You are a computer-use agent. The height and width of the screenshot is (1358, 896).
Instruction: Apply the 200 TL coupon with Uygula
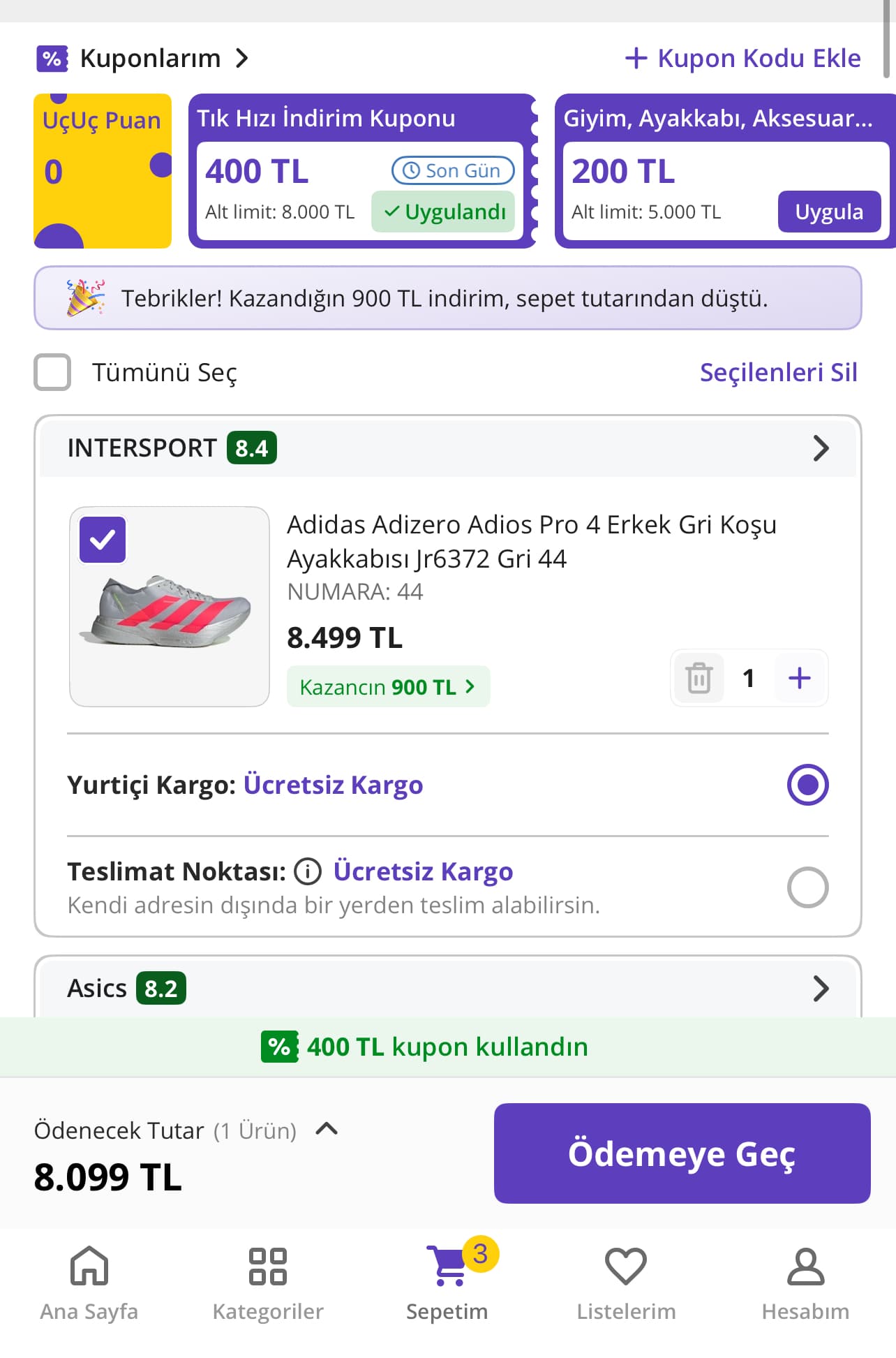(828, 212)
